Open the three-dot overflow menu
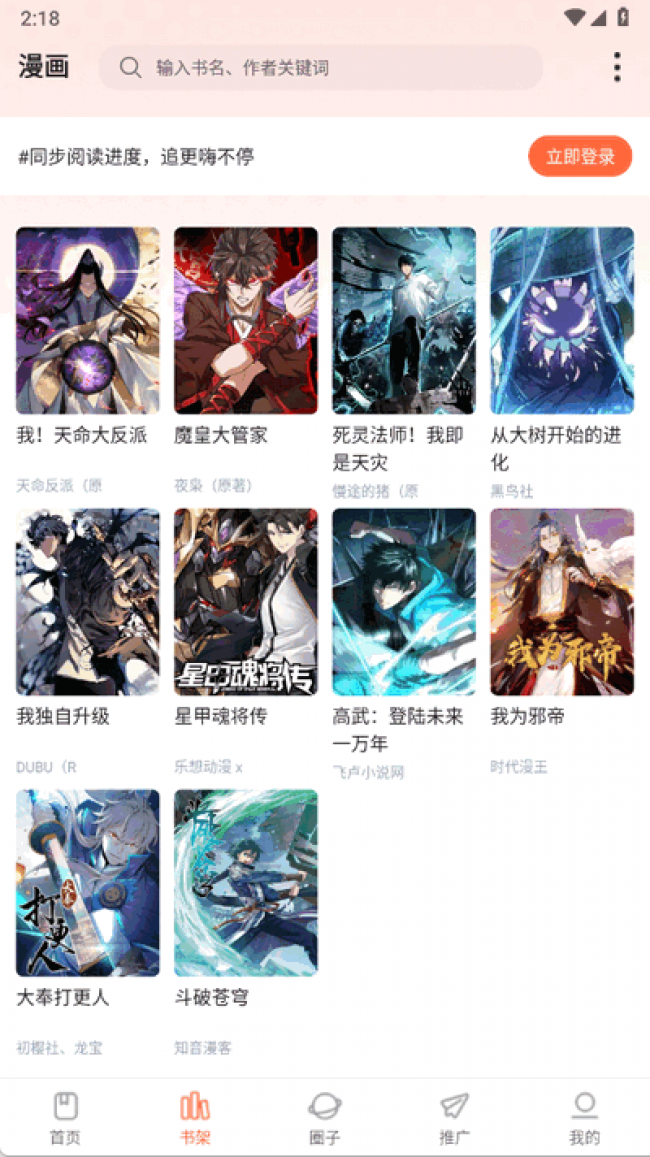This screenshot has width=650, height=1157. point(617,67)
